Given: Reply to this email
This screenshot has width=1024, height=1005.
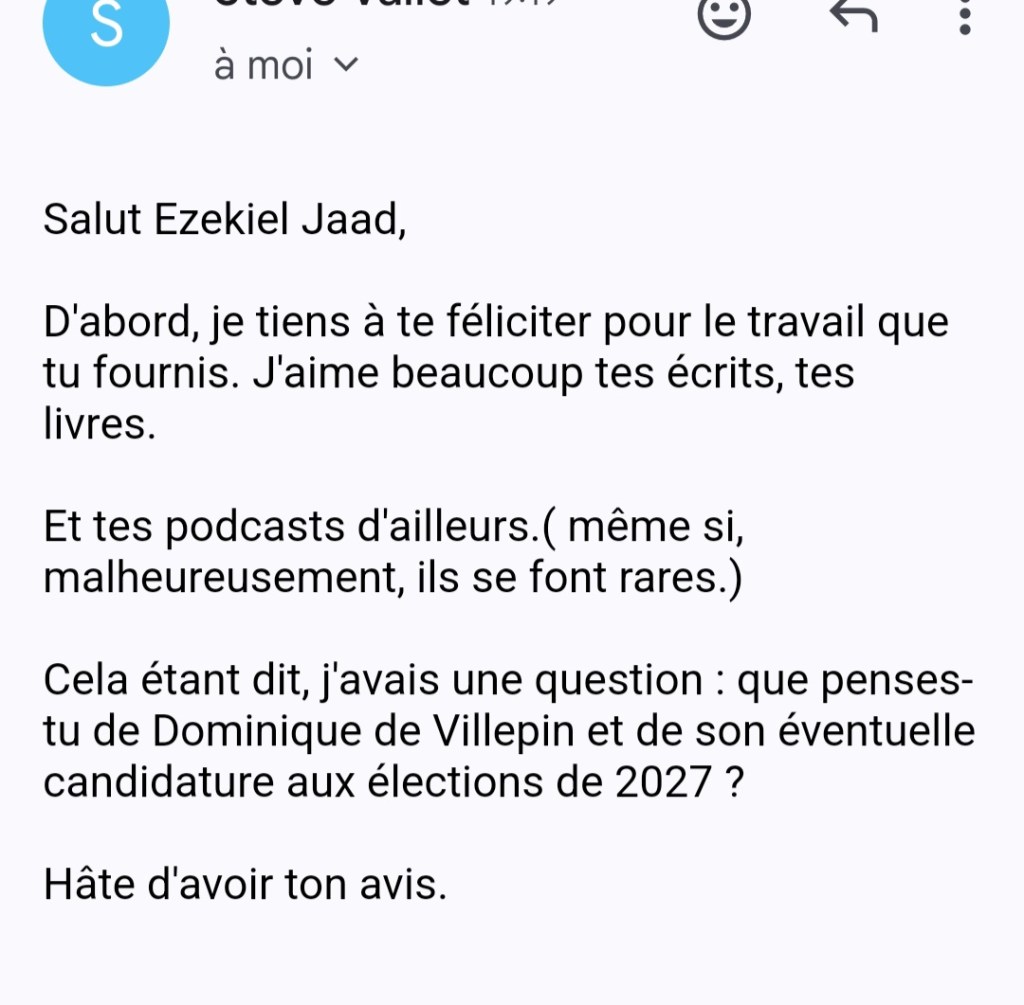Looking at the screenshot, I should tap(853, 14).
